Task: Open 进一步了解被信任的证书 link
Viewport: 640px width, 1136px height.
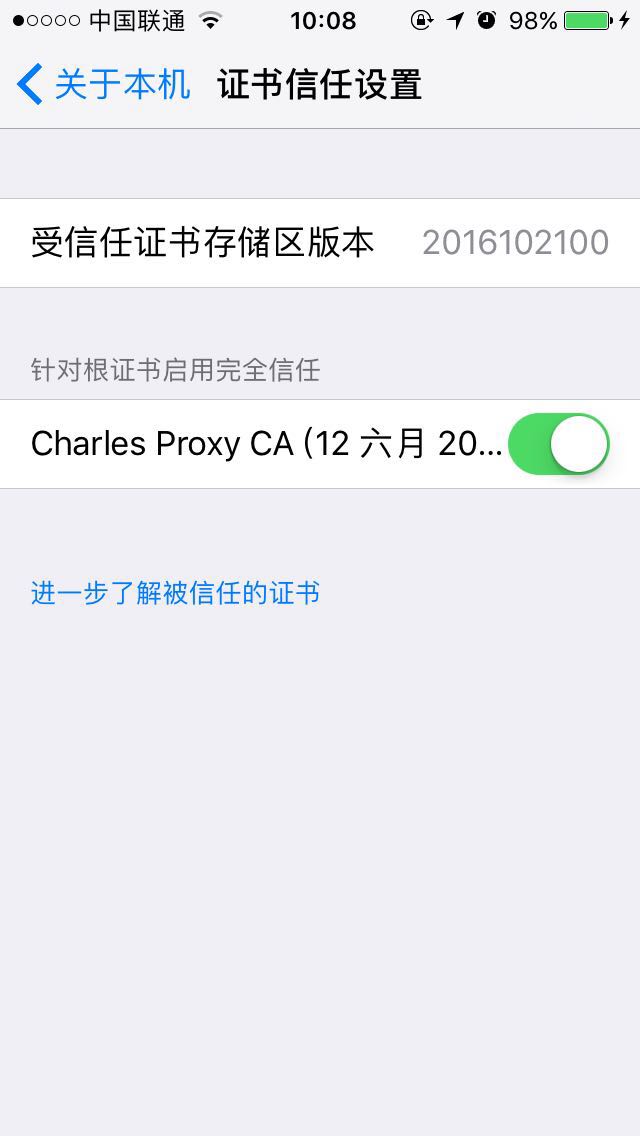Action: [x=176, y=593]
